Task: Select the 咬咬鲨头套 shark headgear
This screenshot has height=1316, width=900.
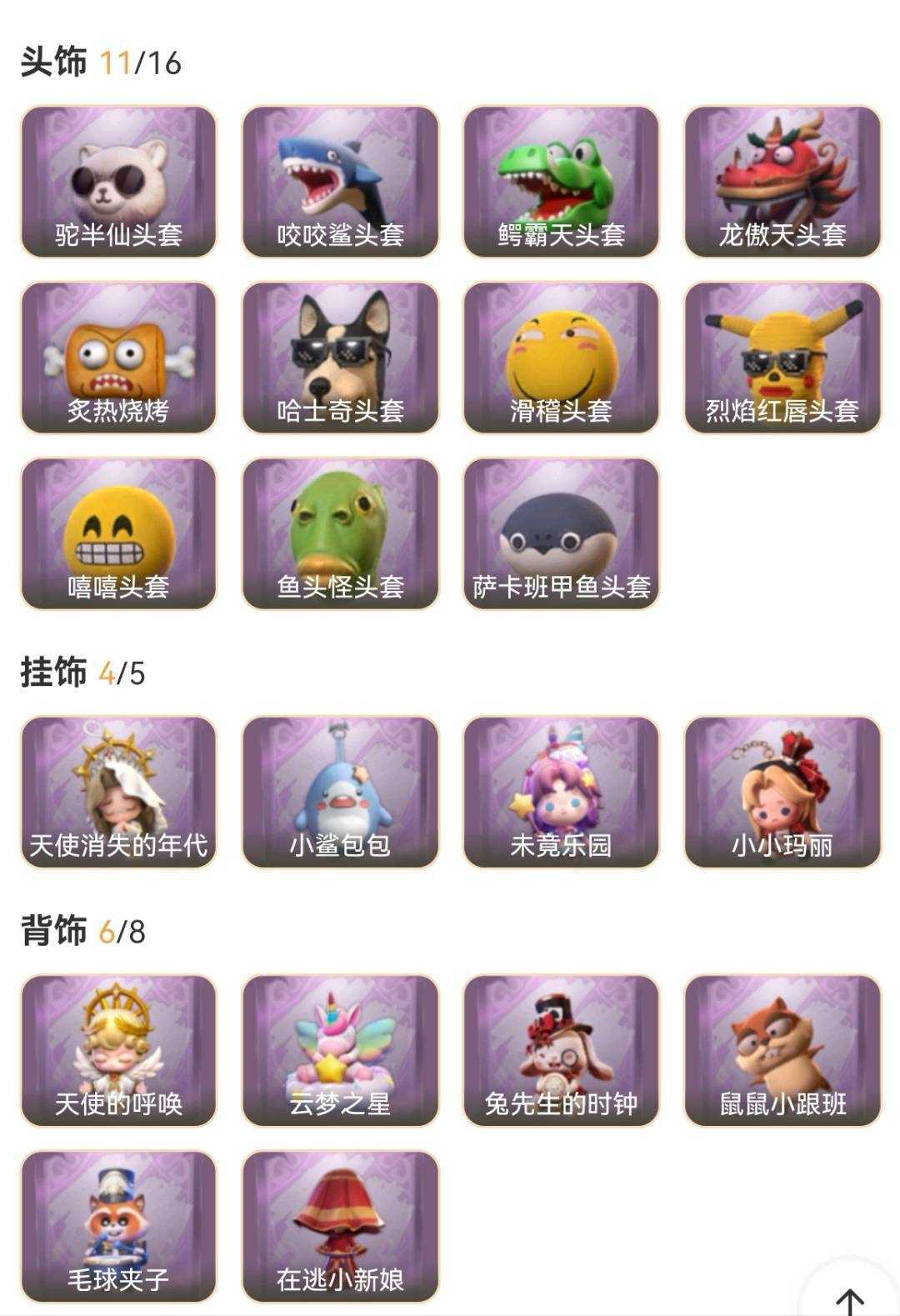Action: pyautogui.click(x=340, y=181)
